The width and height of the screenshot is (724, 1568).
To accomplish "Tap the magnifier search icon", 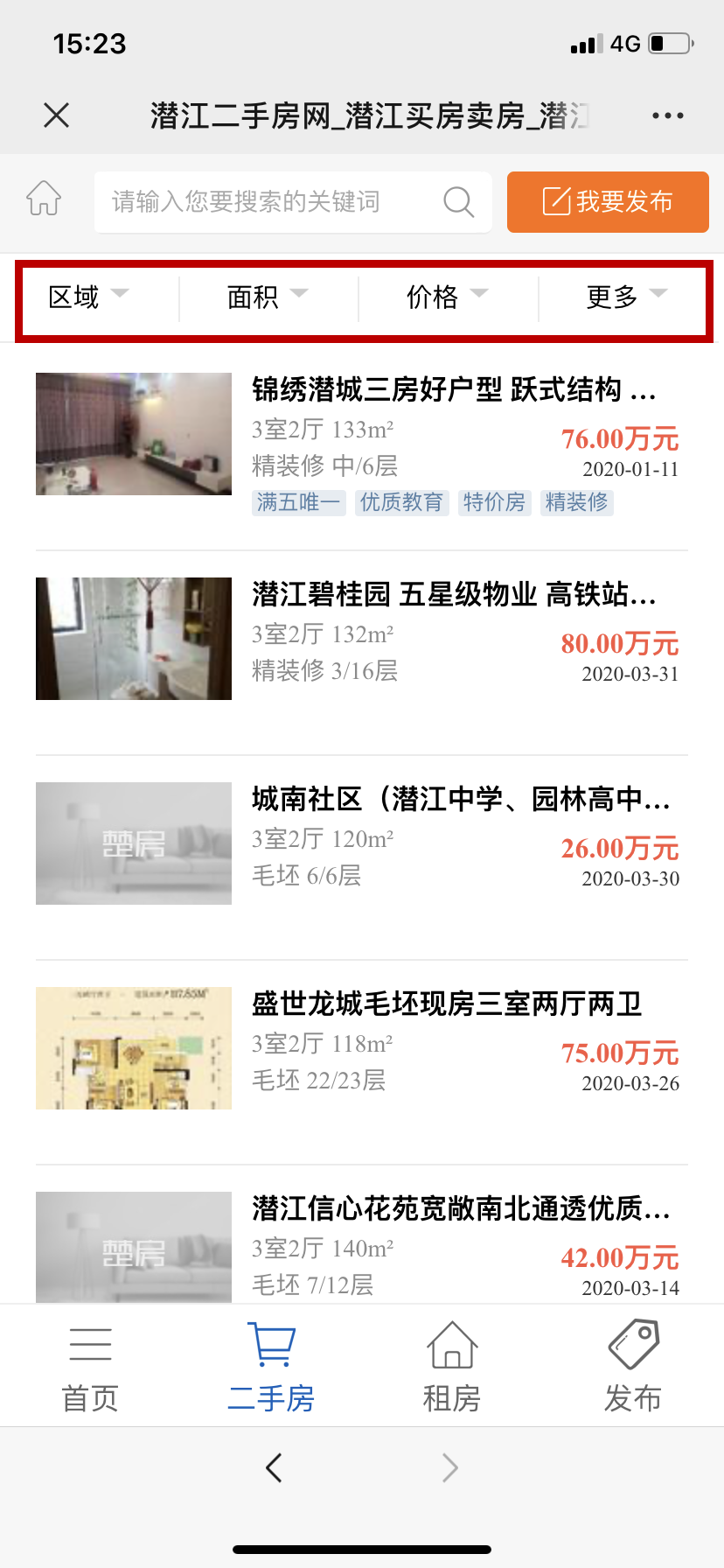I will 458,202.
